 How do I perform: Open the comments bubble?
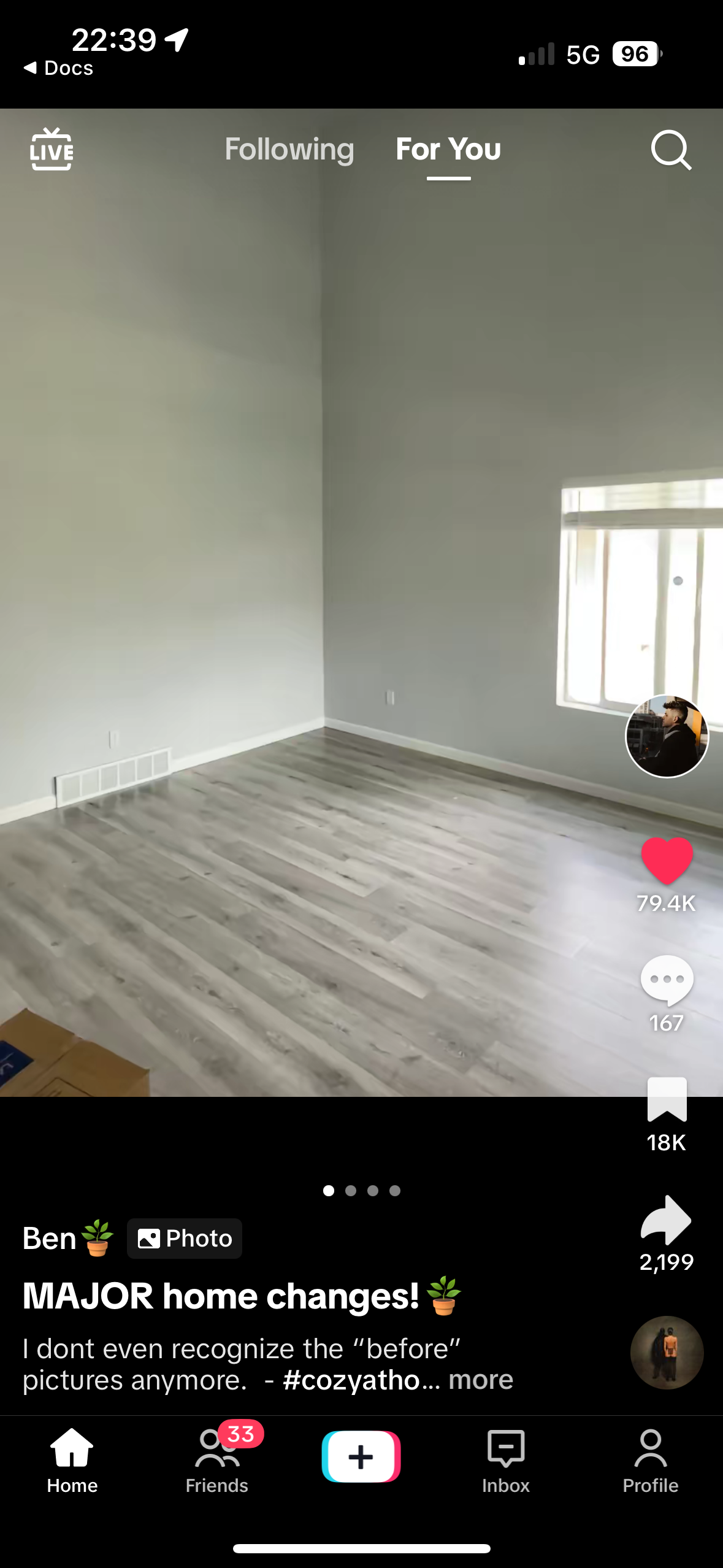coord(667,979)
